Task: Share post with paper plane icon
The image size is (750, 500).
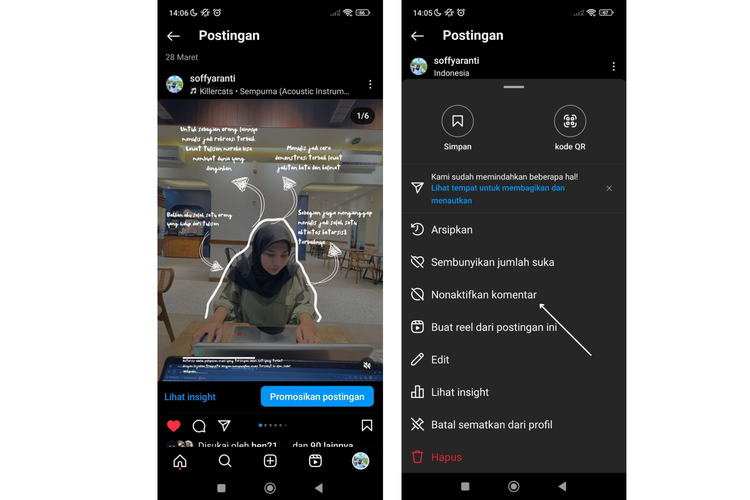Action: click(224, 426)
